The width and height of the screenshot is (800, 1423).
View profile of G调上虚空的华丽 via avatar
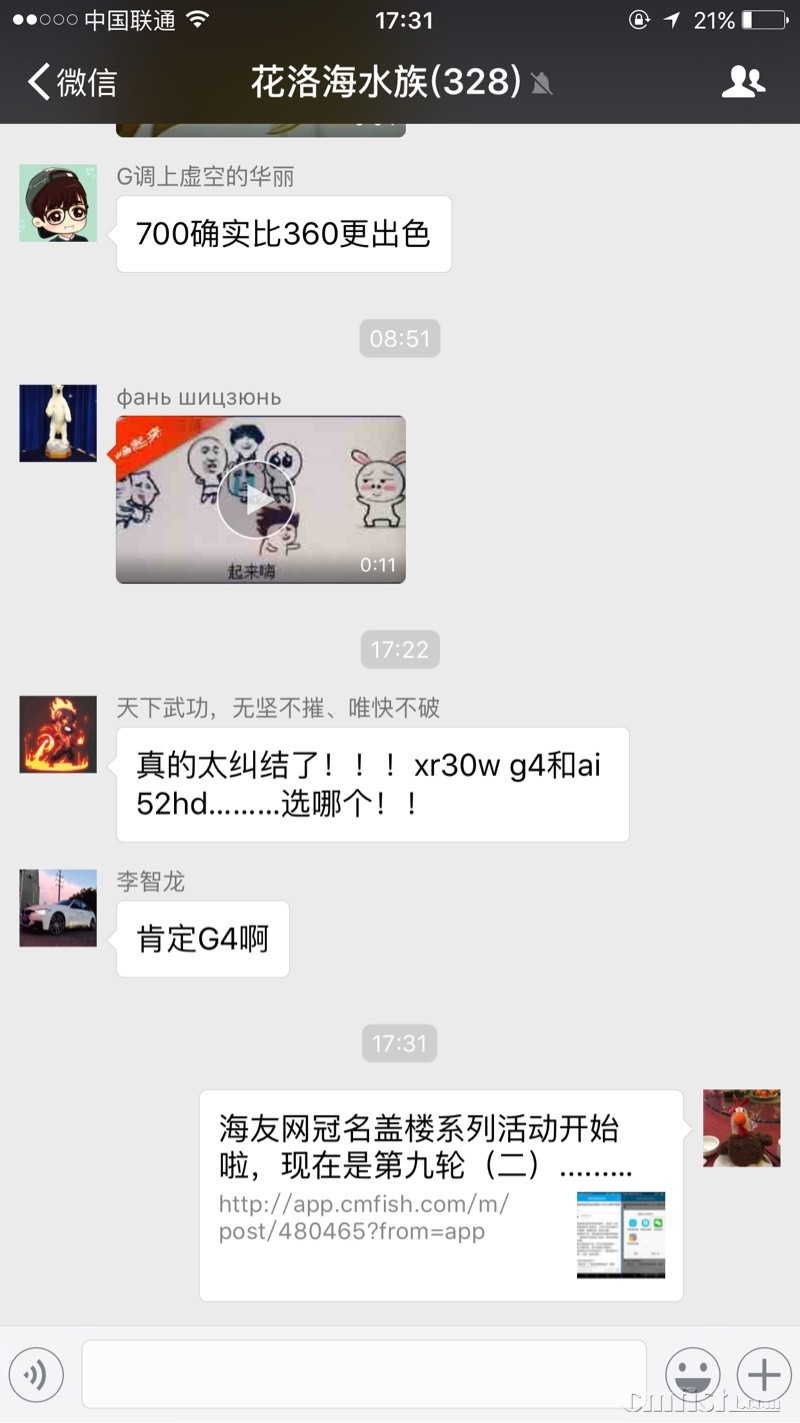(x=58, y=203)
